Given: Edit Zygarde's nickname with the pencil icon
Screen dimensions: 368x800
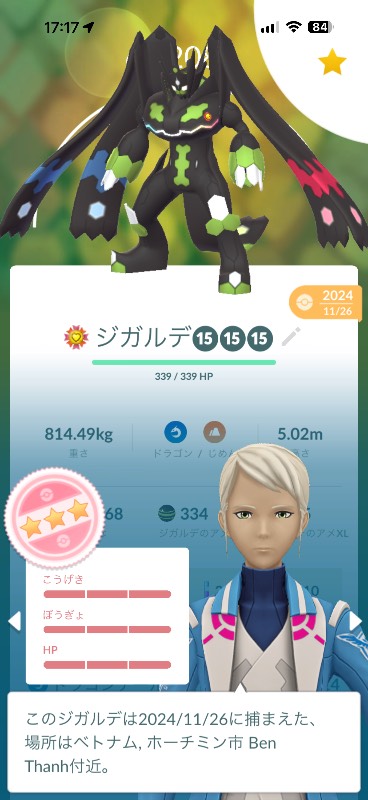Looking at the screenshot, I should tap(291, 337).
